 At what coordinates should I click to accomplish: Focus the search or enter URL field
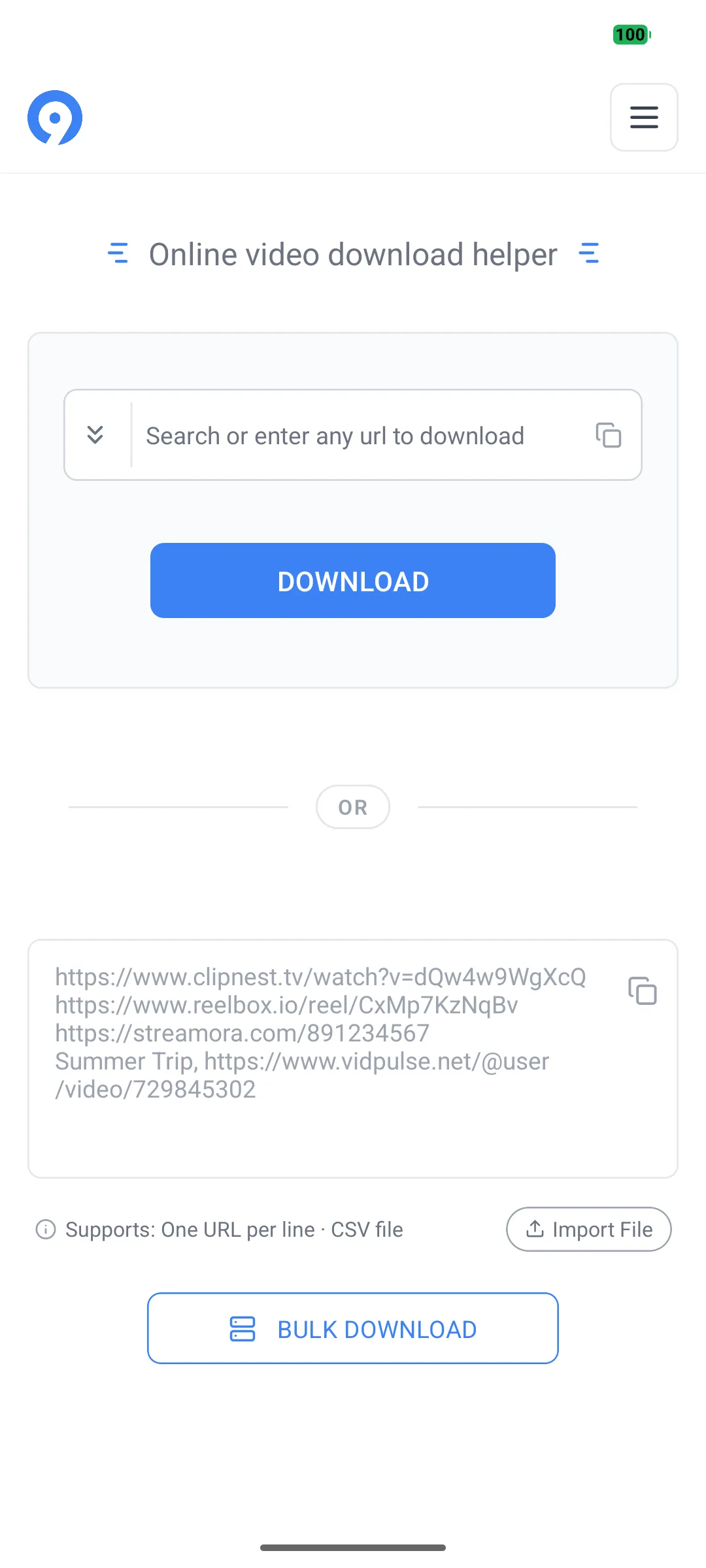(x=353, y=436)
